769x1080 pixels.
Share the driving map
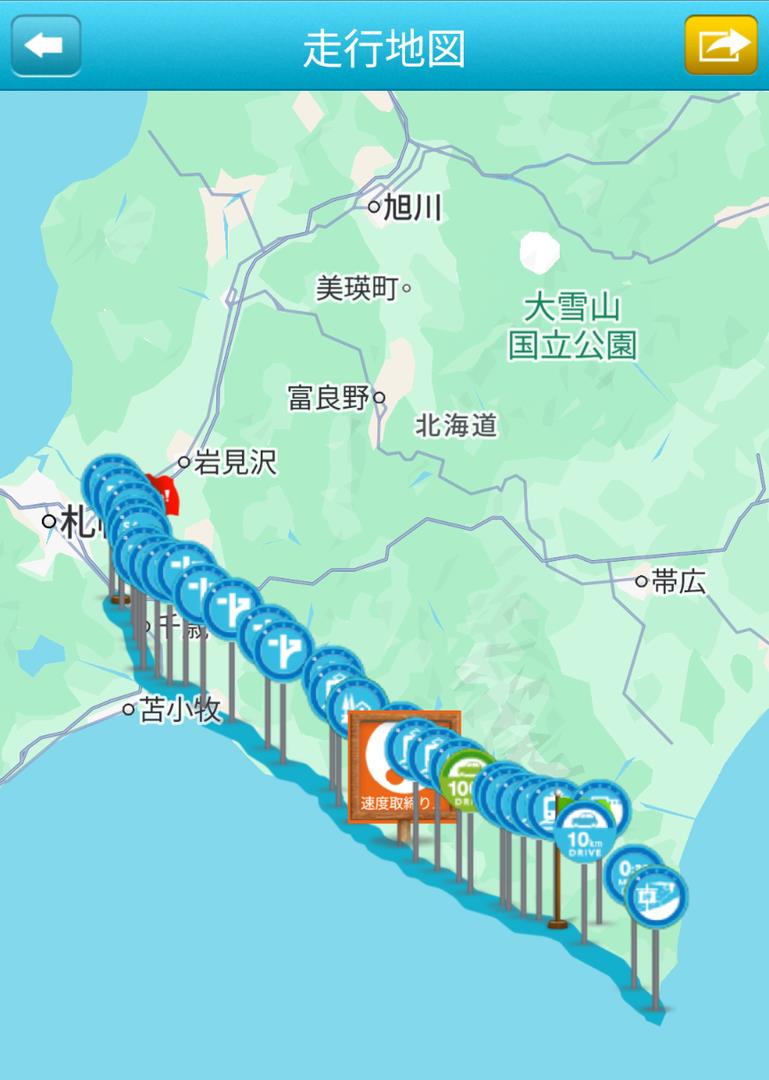[721, 46]
